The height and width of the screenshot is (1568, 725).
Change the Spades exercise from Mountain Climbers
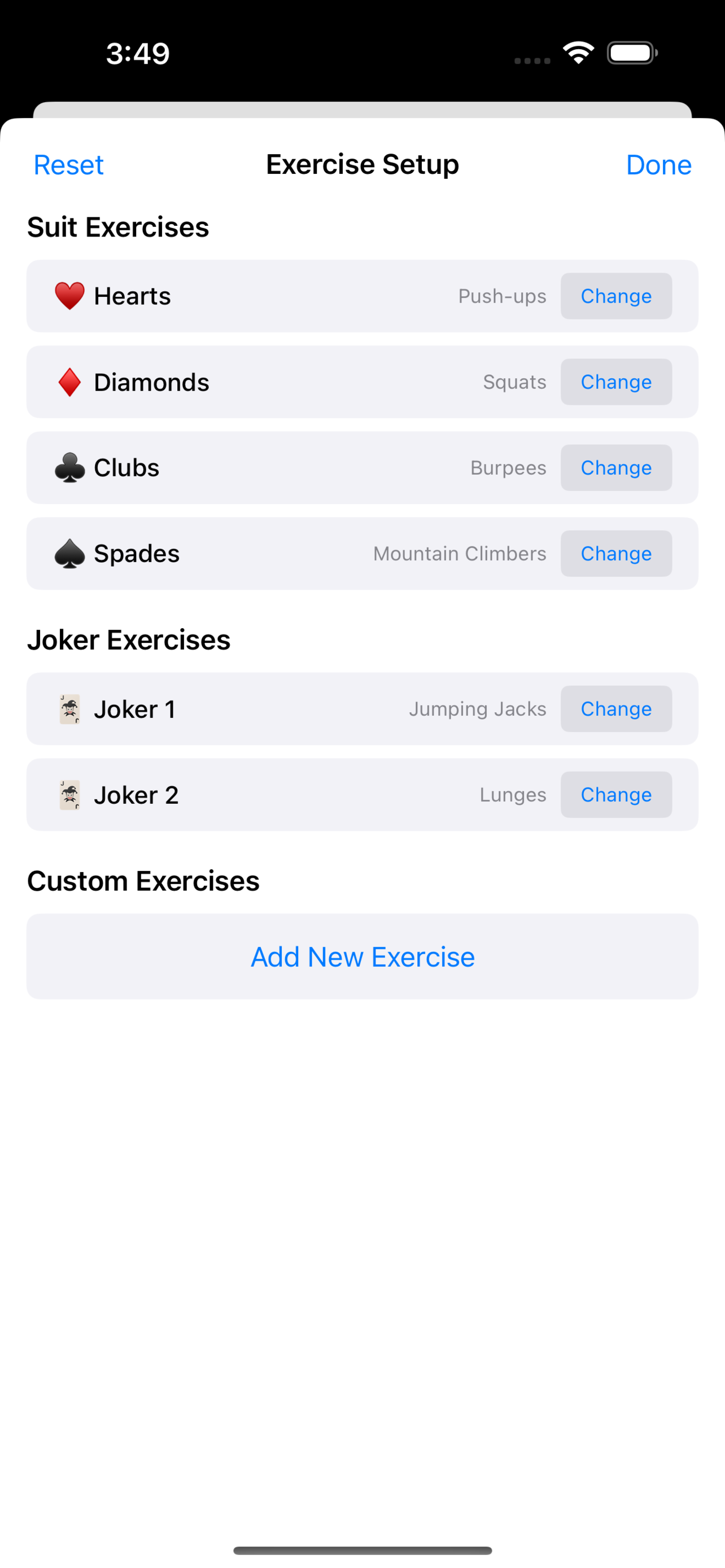click(616, 553)
